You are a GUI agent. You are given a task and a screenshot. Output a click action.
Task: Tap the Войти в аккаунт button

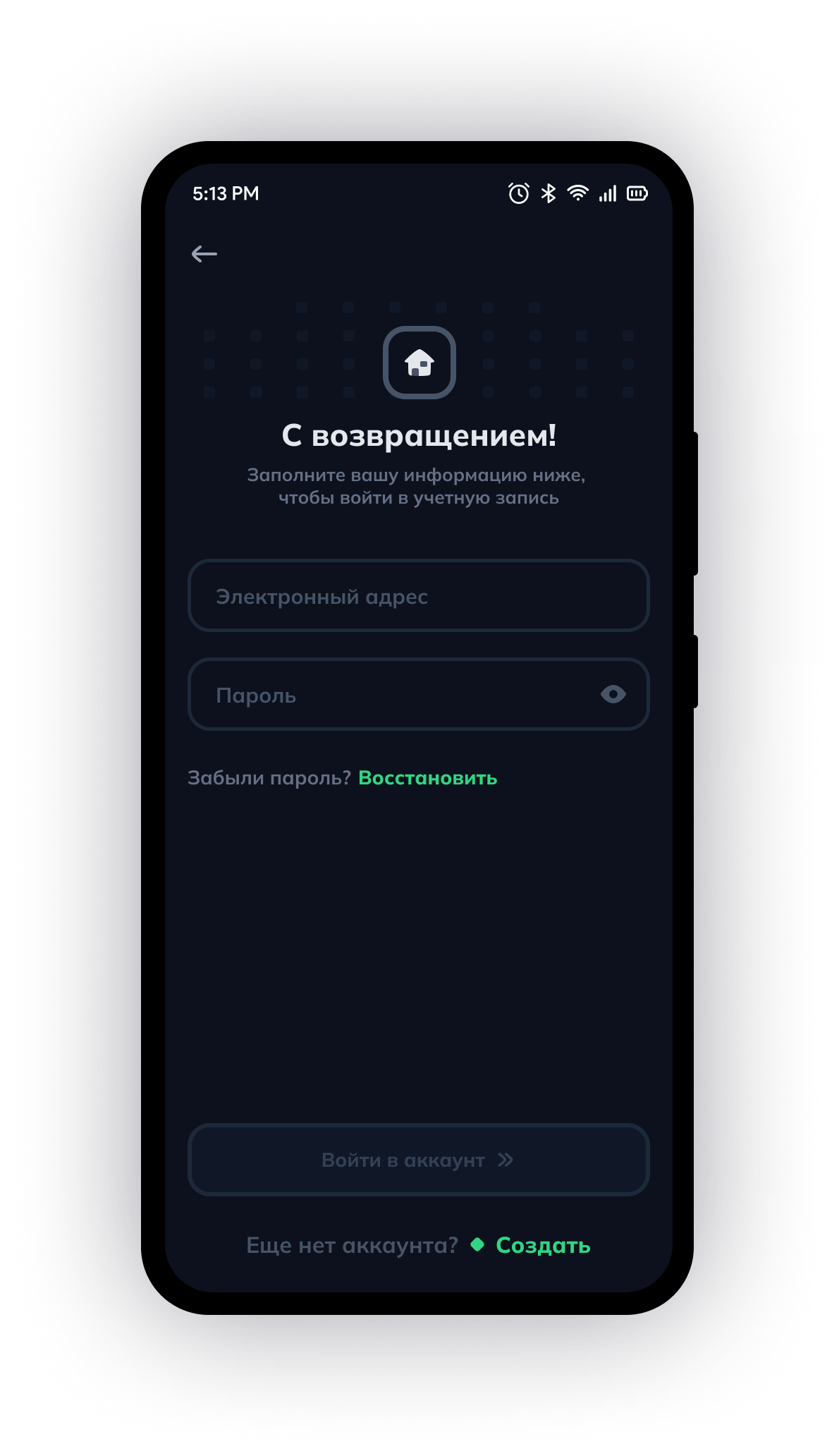click(x=417, y=1160)
